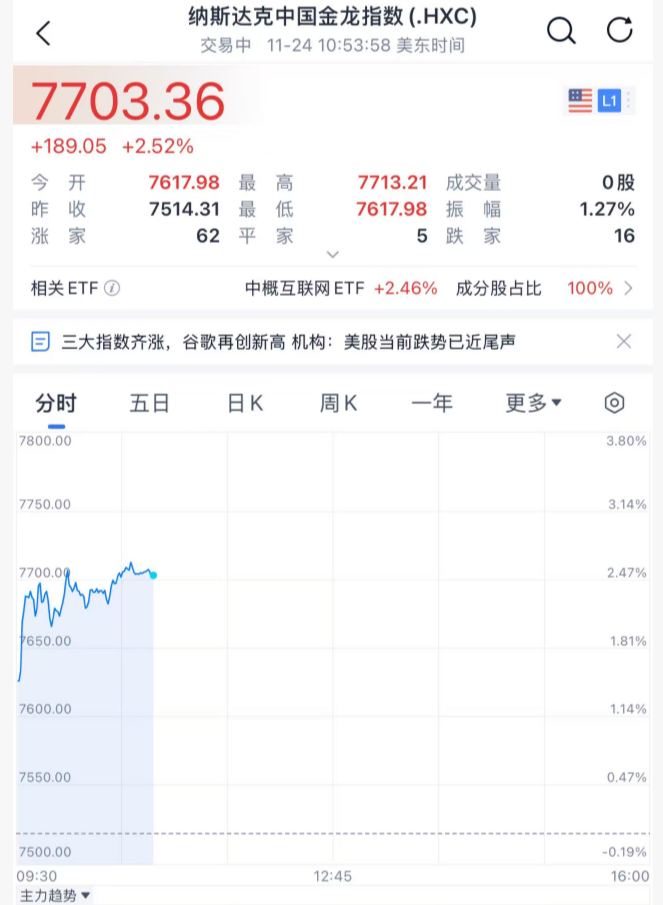Open the 相关ETF info icon

[112, 288]
